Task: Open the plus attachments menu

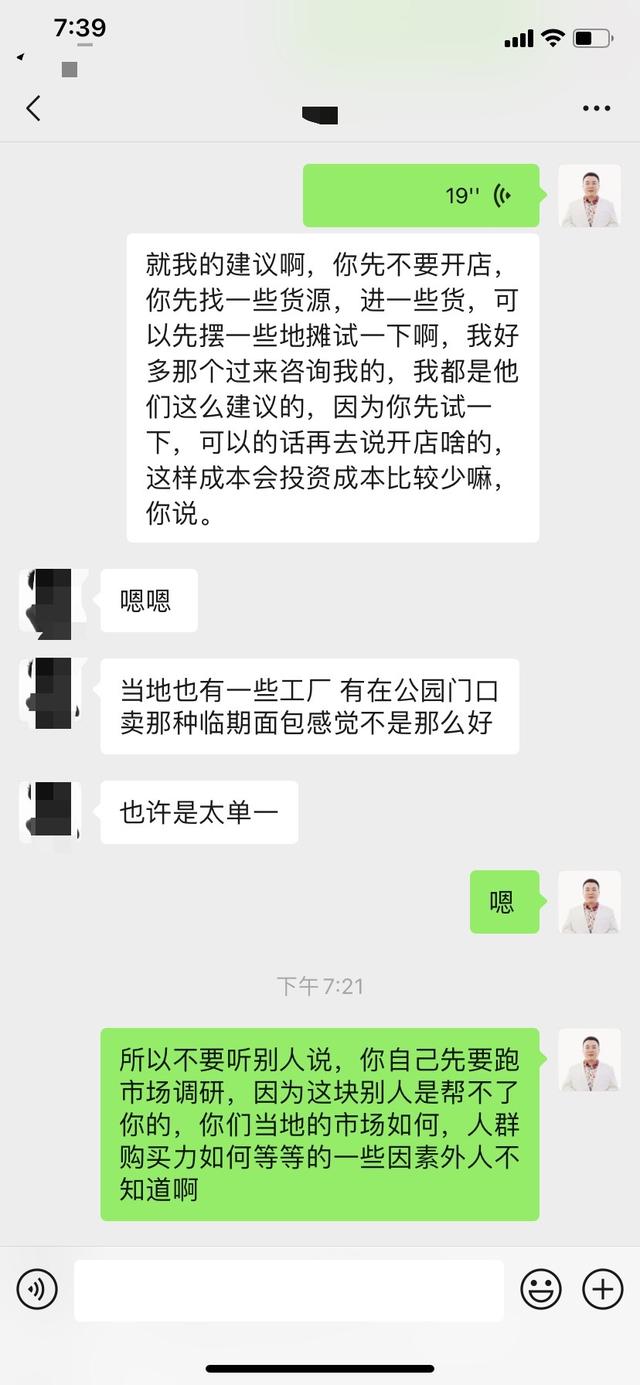Action: 603,1290
